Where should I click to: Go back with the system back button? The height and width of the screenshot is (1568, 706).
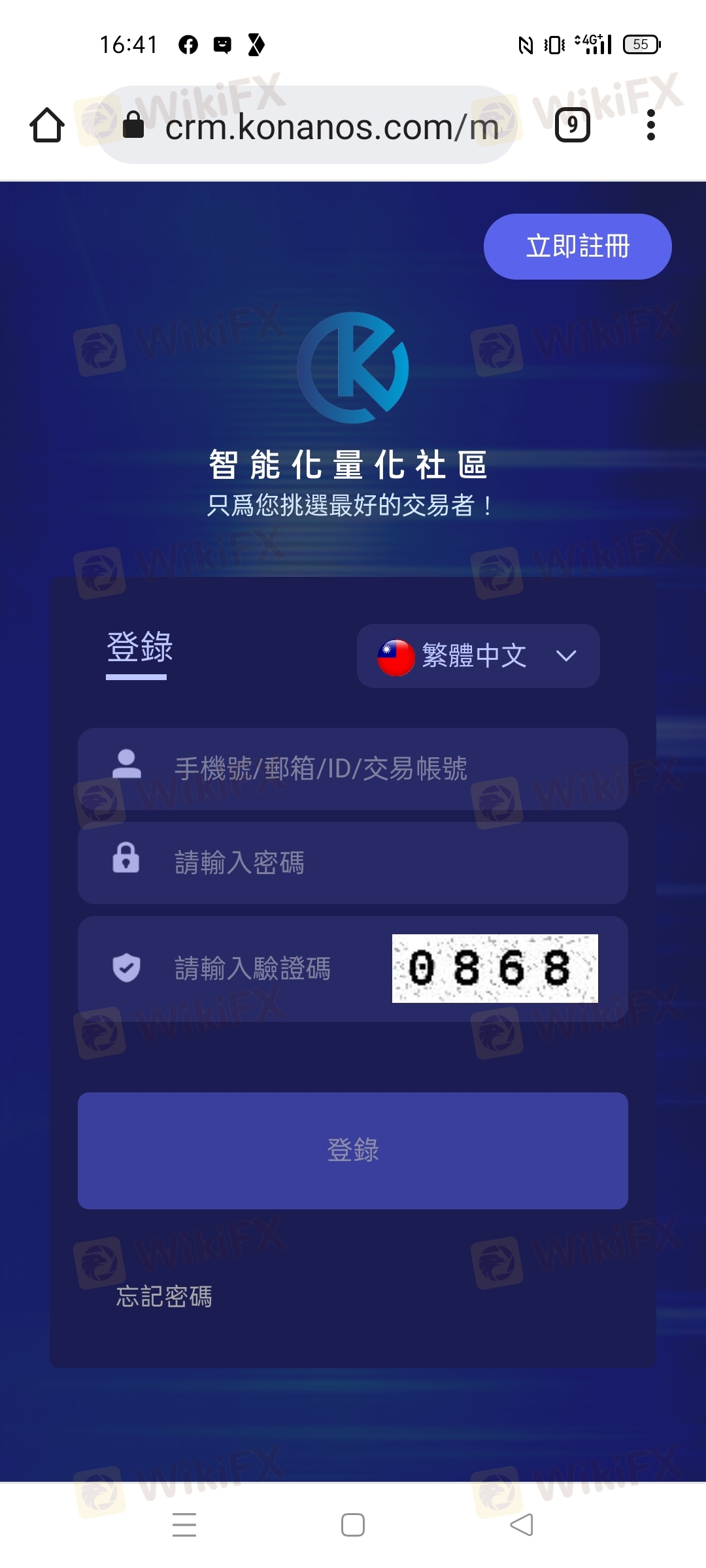pyautogui.click(x=522, y=1525)
